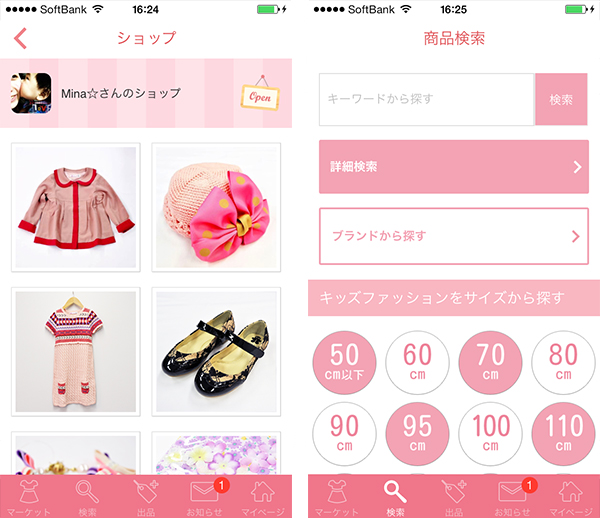
Task: Select the 70cm size filter
Action: coord(490,361)
